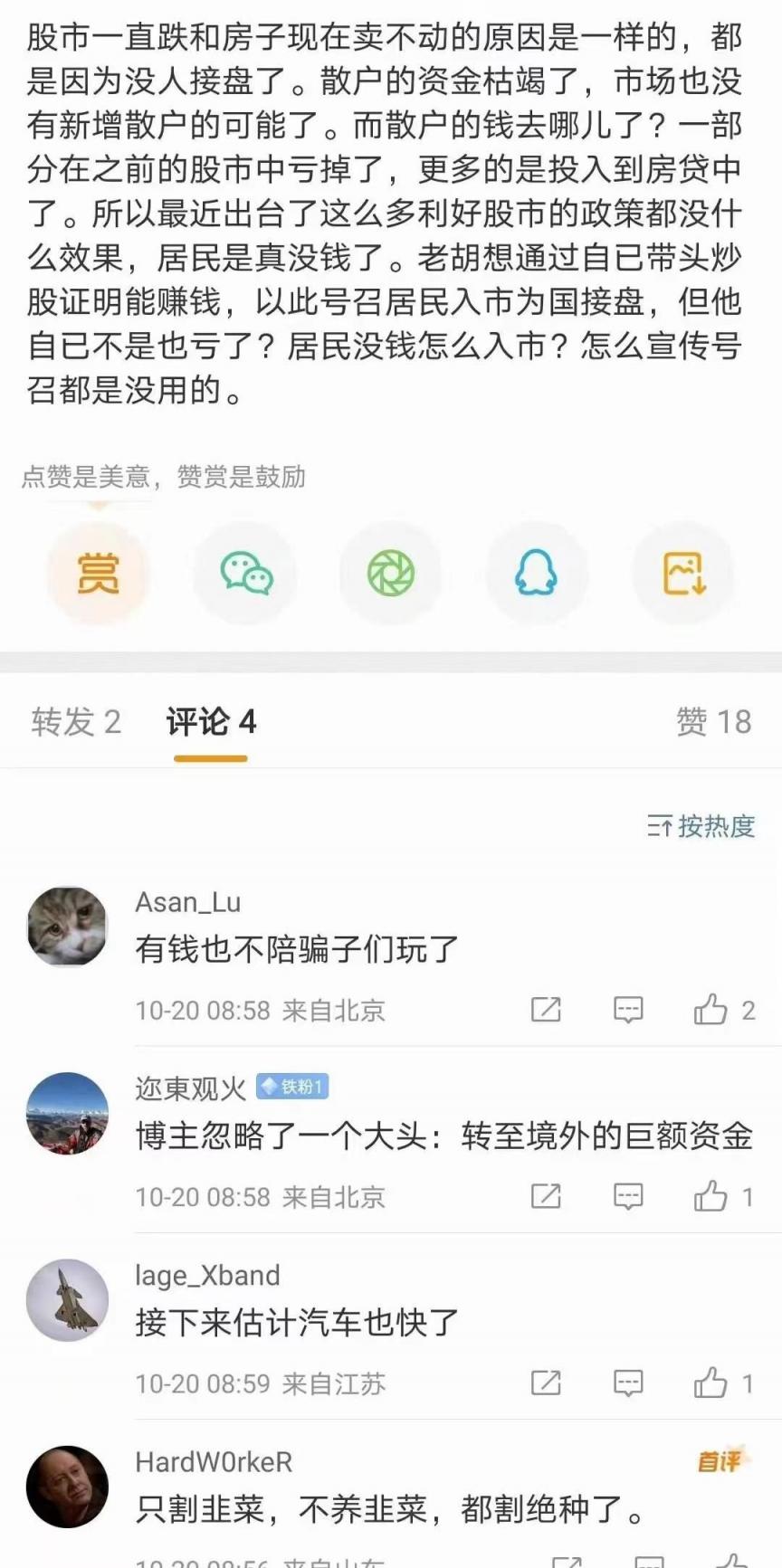Open 迩東观火's profile avatar
Viewport: 782px width, 1568px height.
click(x=67, y=1114)
